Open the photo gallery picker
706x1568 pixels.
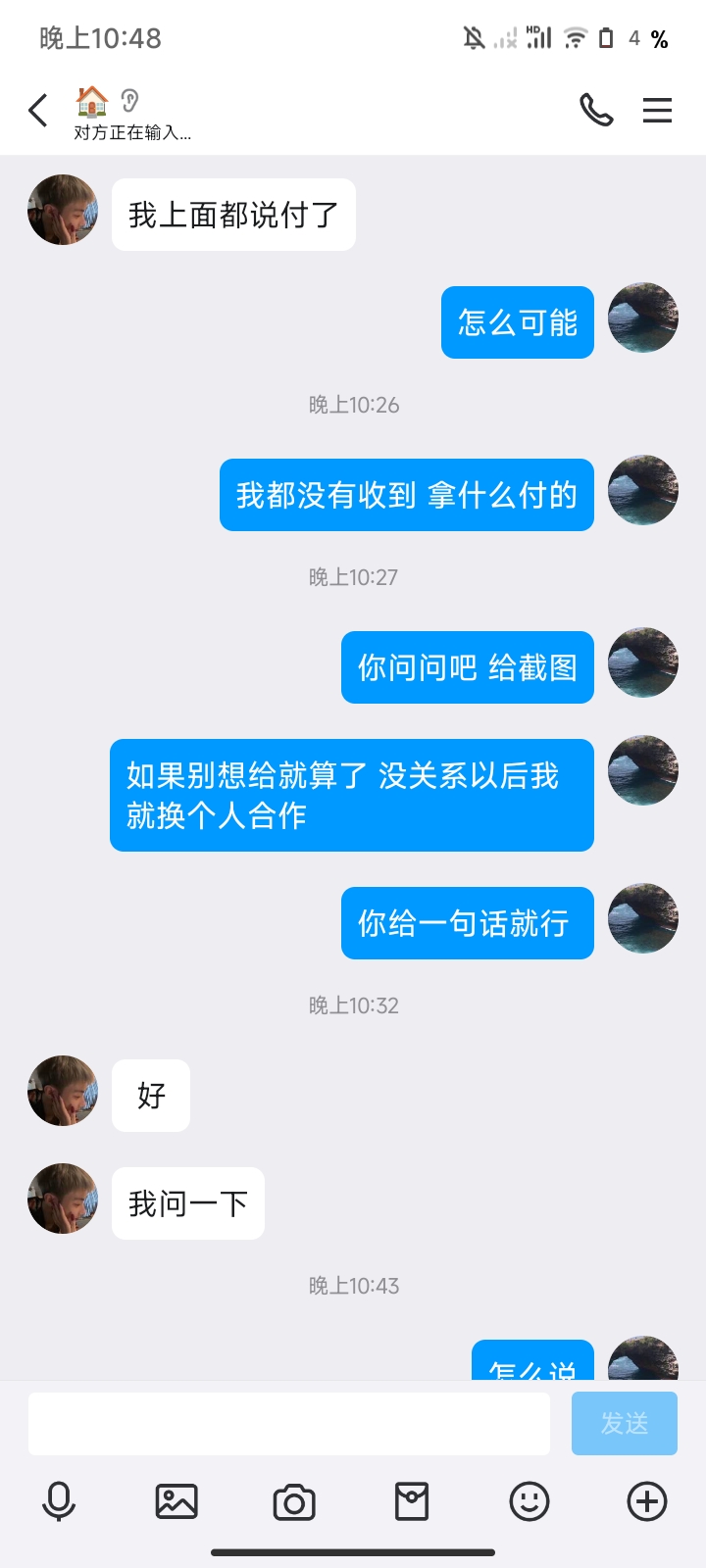176,1501
